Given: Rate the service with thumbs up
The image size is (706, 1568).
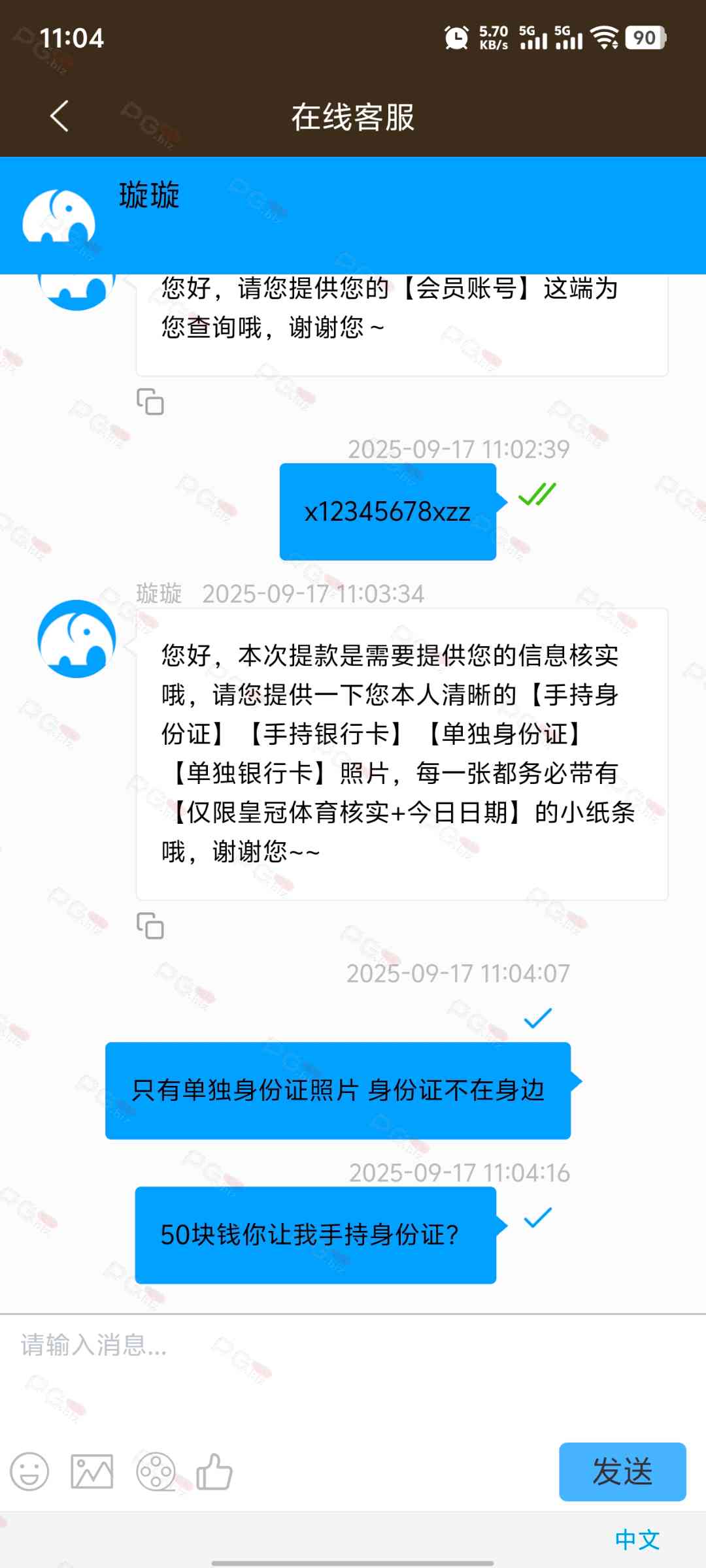Looking at the screenshot, I should [x=214, y=1472].
